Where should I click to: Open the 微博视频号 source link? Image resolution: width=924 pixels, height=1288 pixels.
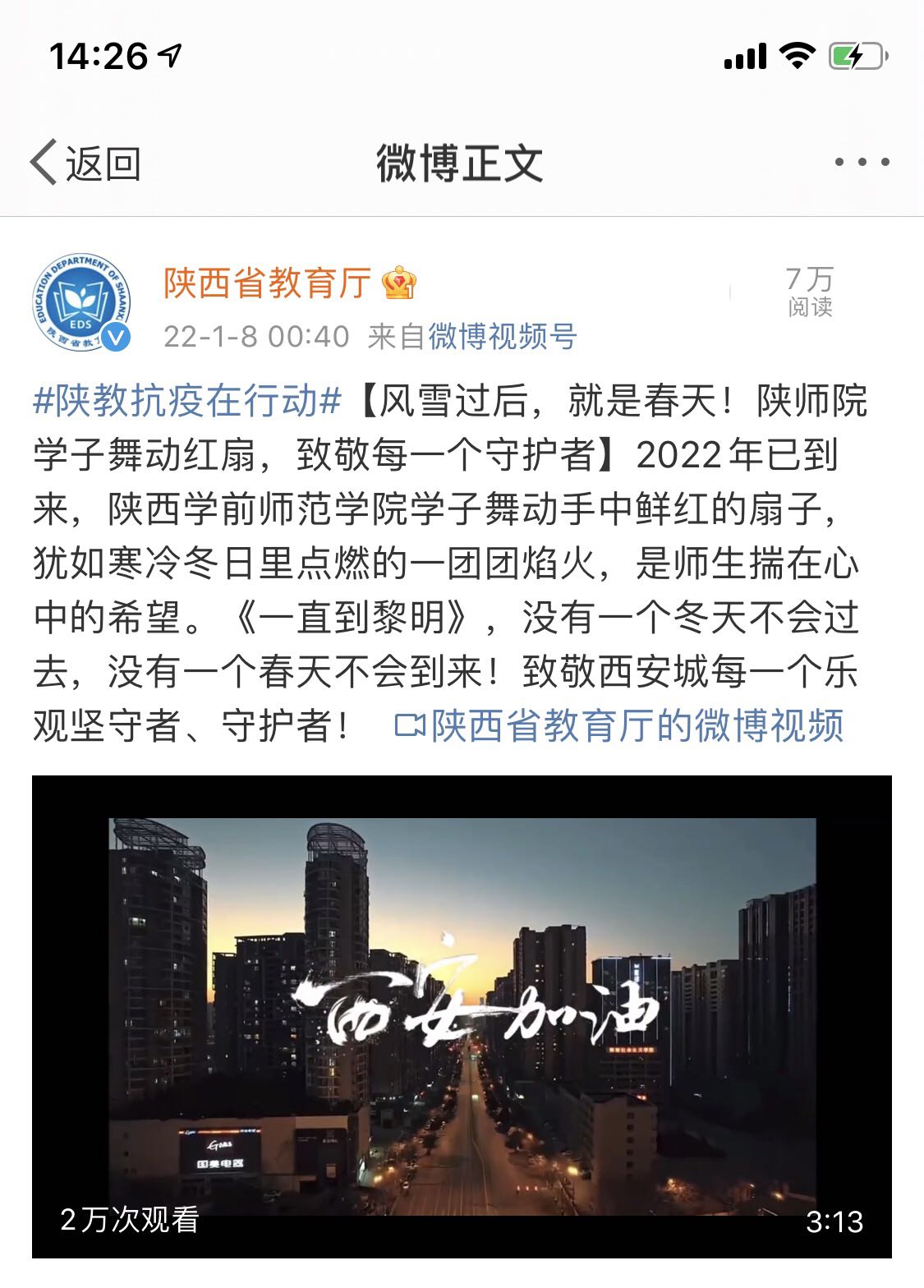[x=503, y=337]
